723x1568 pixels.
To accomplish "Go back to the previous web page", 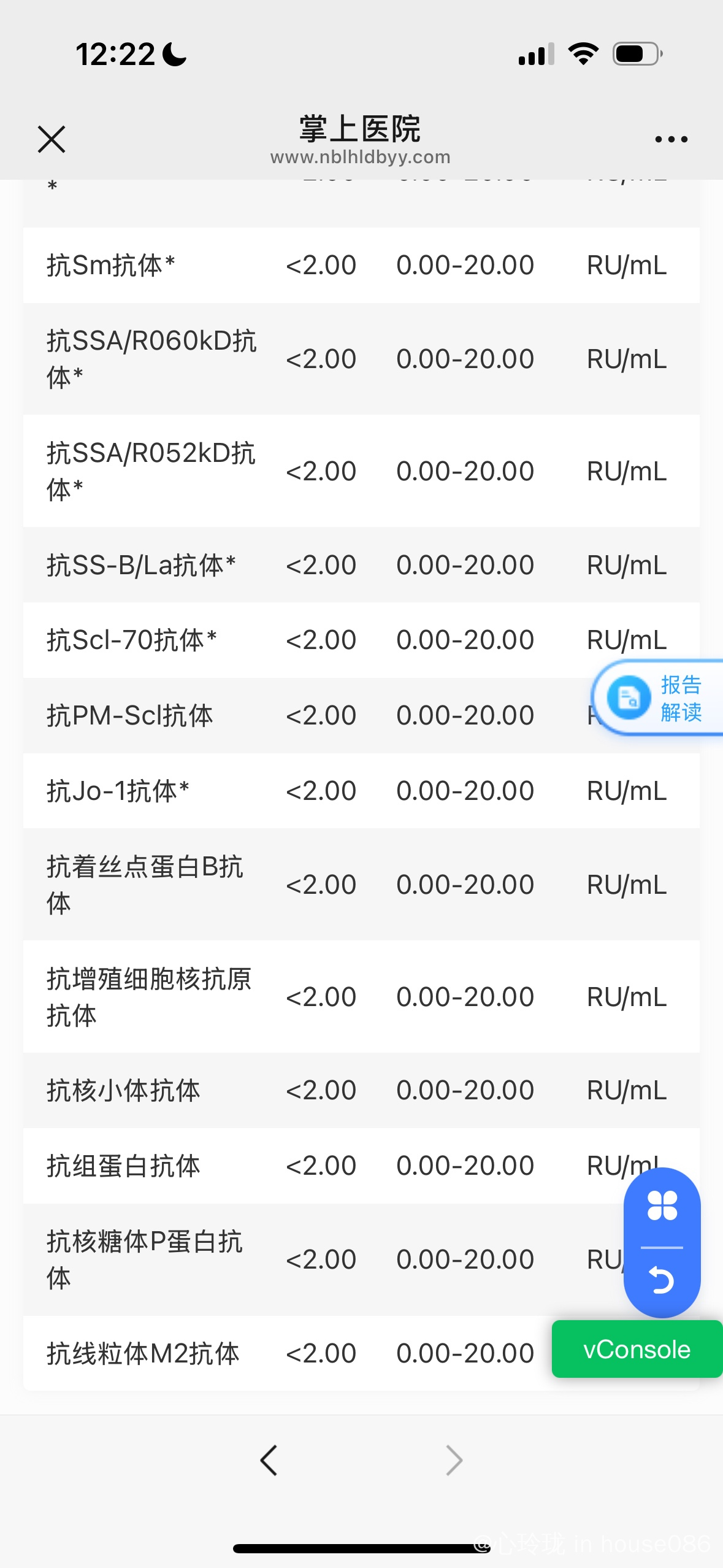I will click(269, 1460).
